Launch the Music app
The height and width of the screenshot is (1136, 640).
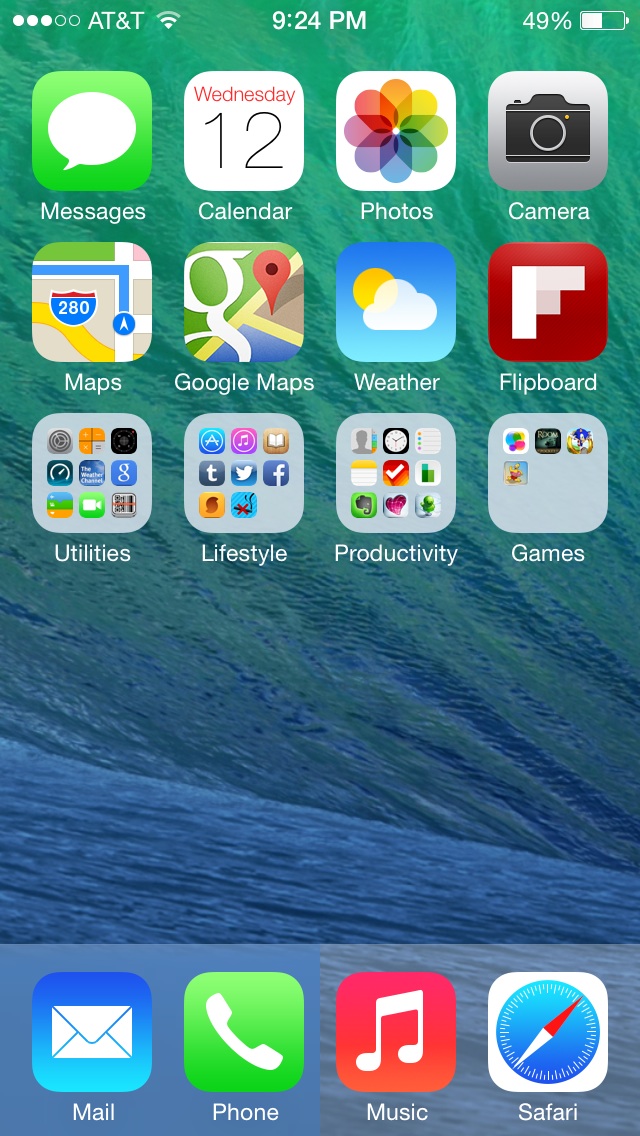click(x=396, y=1032)
